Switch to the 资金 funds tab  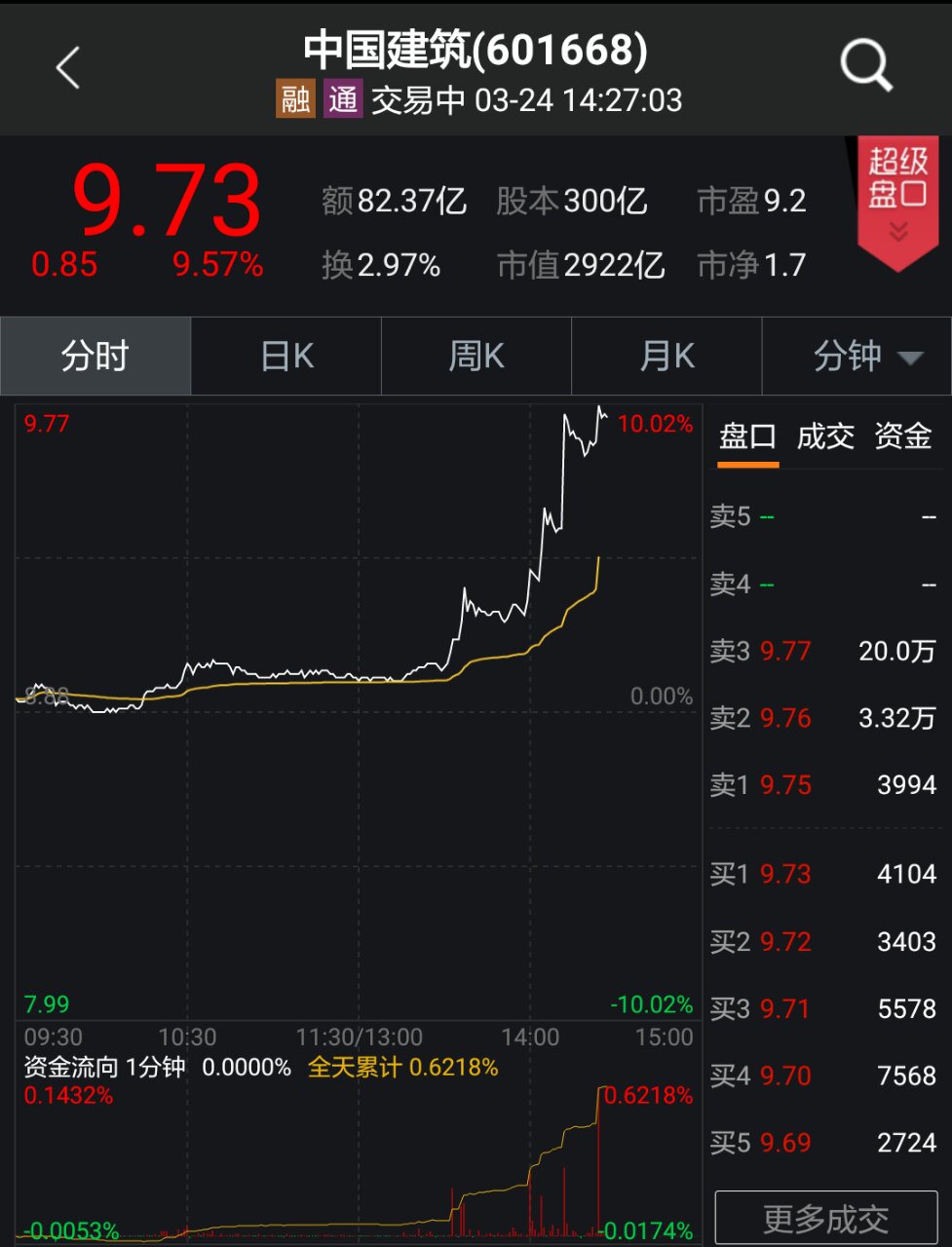[903, 436]
